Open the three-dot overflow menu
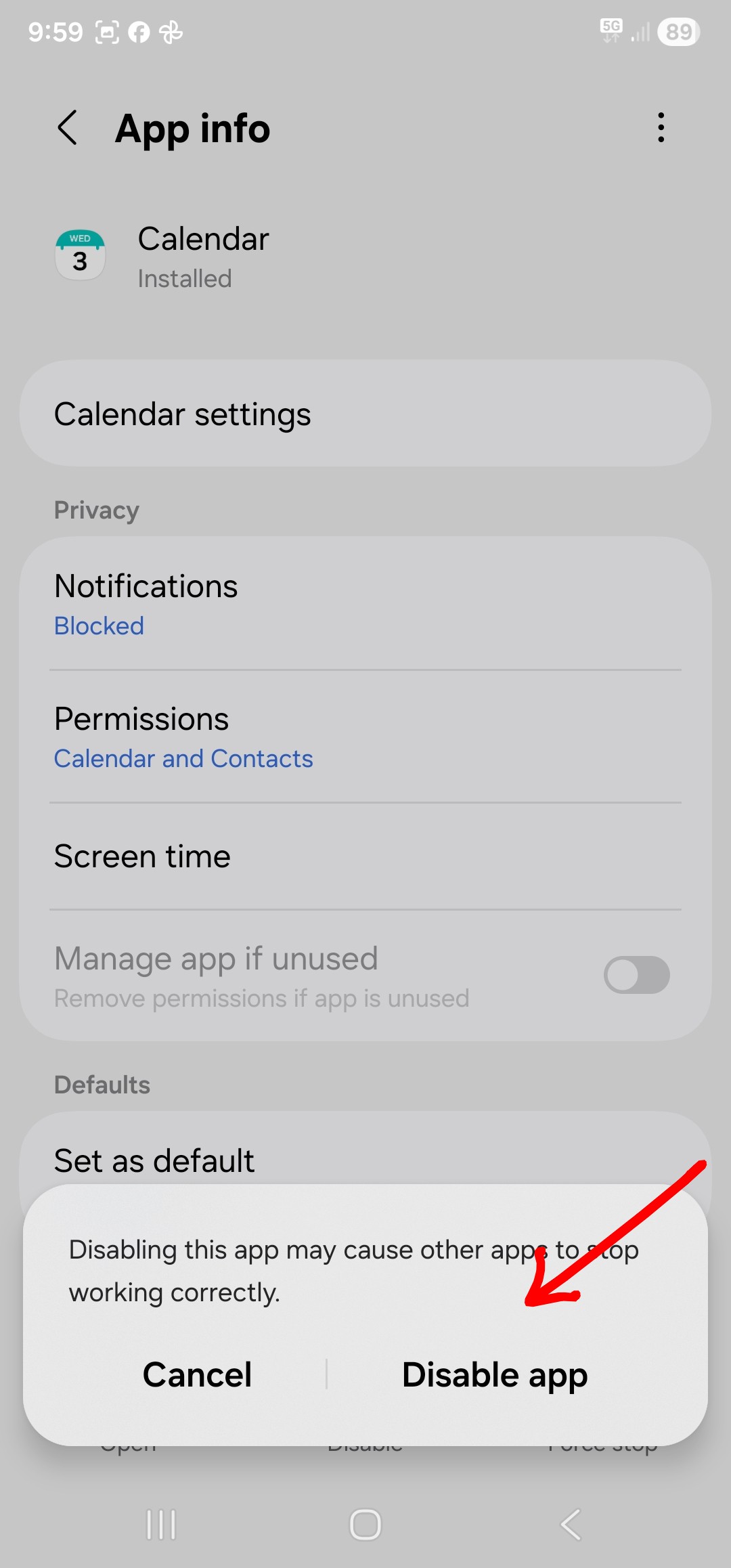This screenshot has height=1568, width=731. (661, 128)
